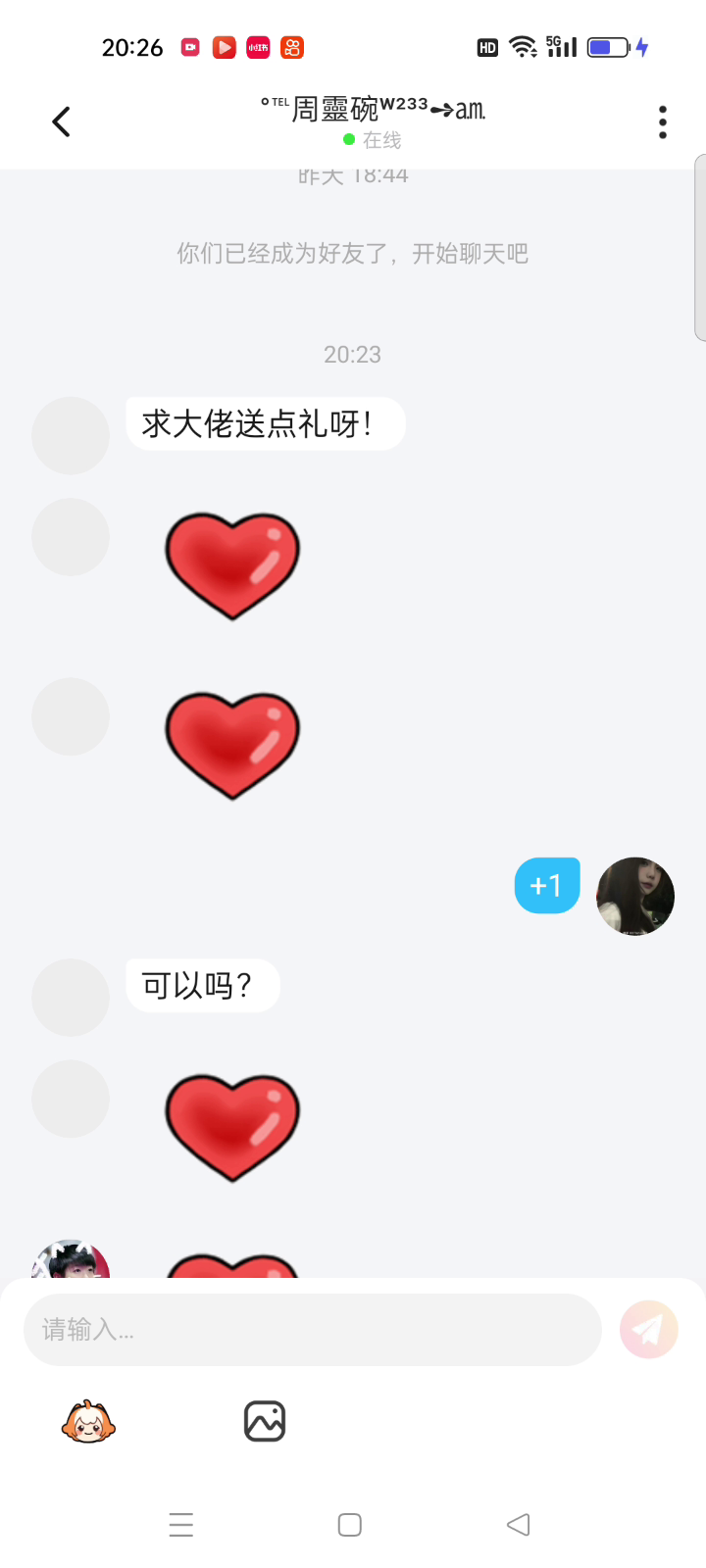Image resolution: width=706 pixels, height=1568 pixels.
Task: Open contact avatar beside 可以吗 message
Action: tap(71, 997)
